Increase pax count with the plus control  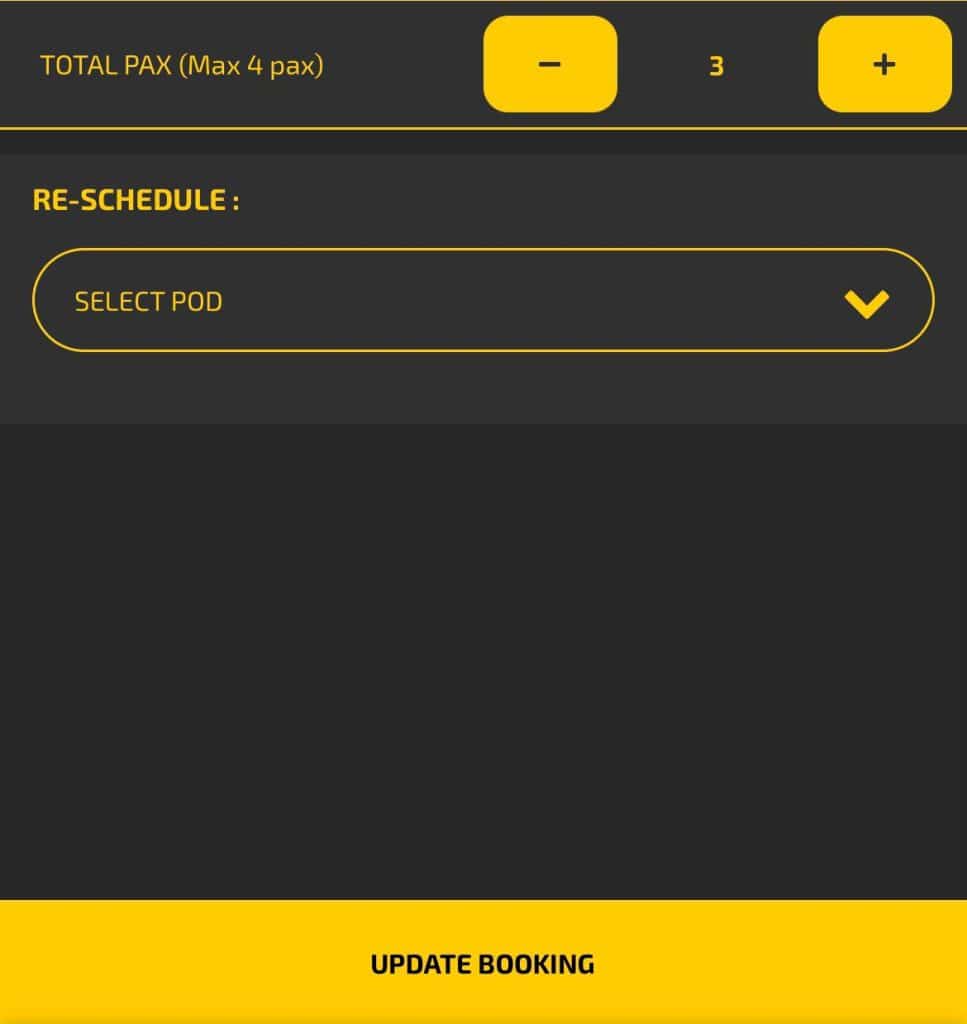pyautogui.click(x=883, y=64)
